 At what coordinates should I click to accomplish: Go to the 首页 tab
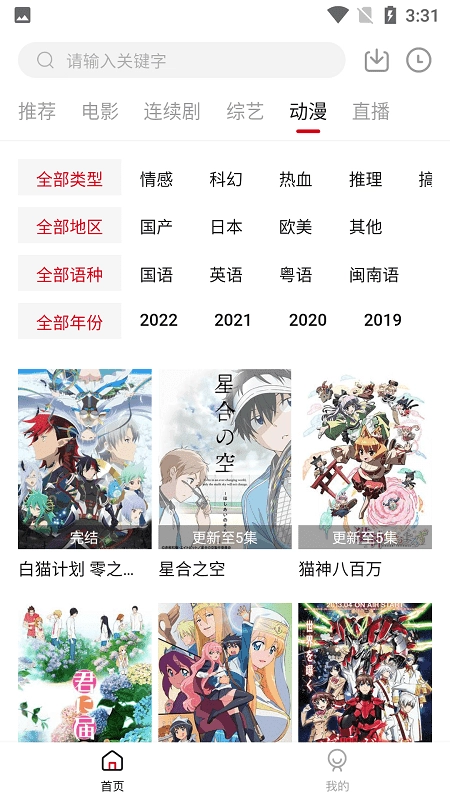click(x=112, y=770)
